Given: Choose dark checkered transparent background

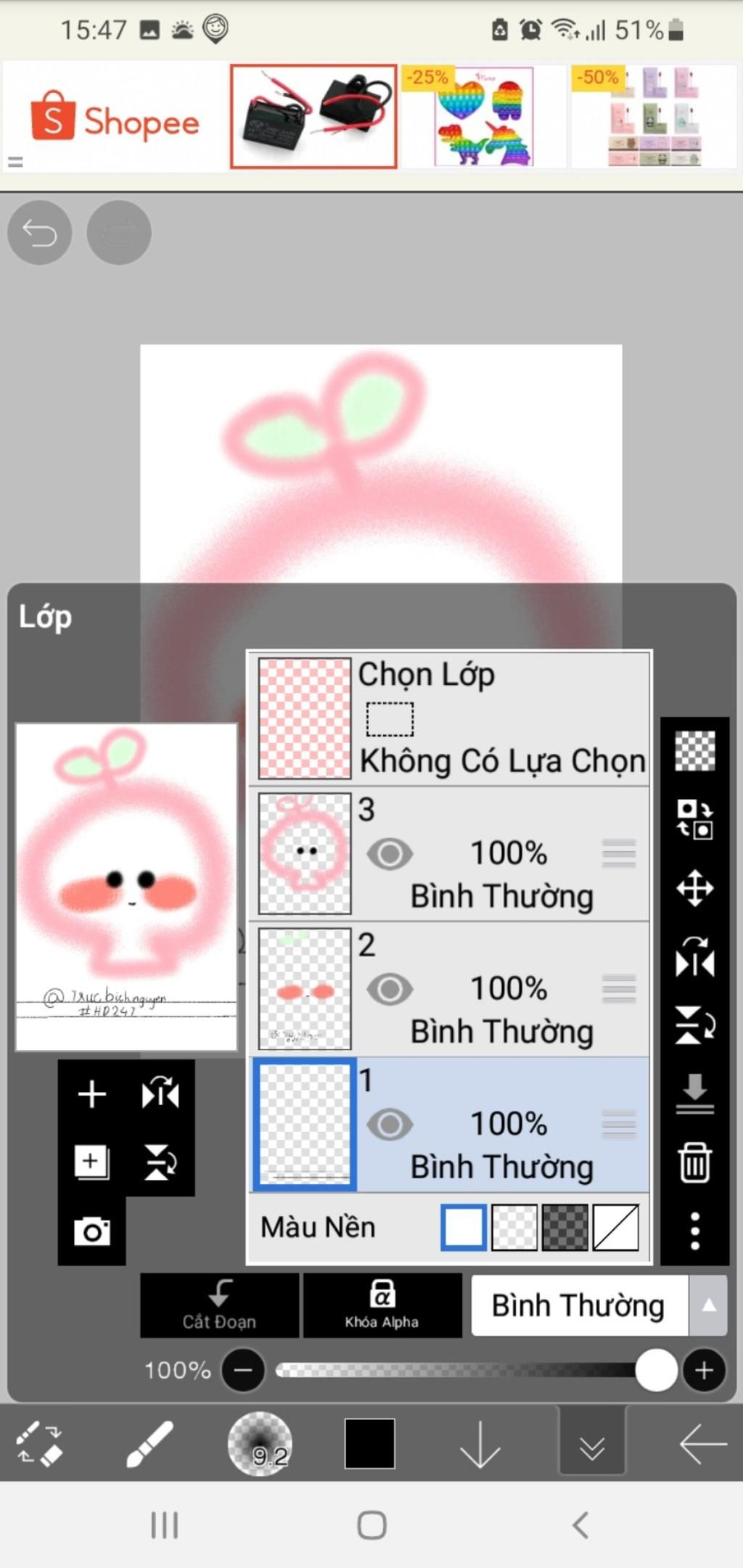Looking at the screenshot, I should [x=565, y=1227].
